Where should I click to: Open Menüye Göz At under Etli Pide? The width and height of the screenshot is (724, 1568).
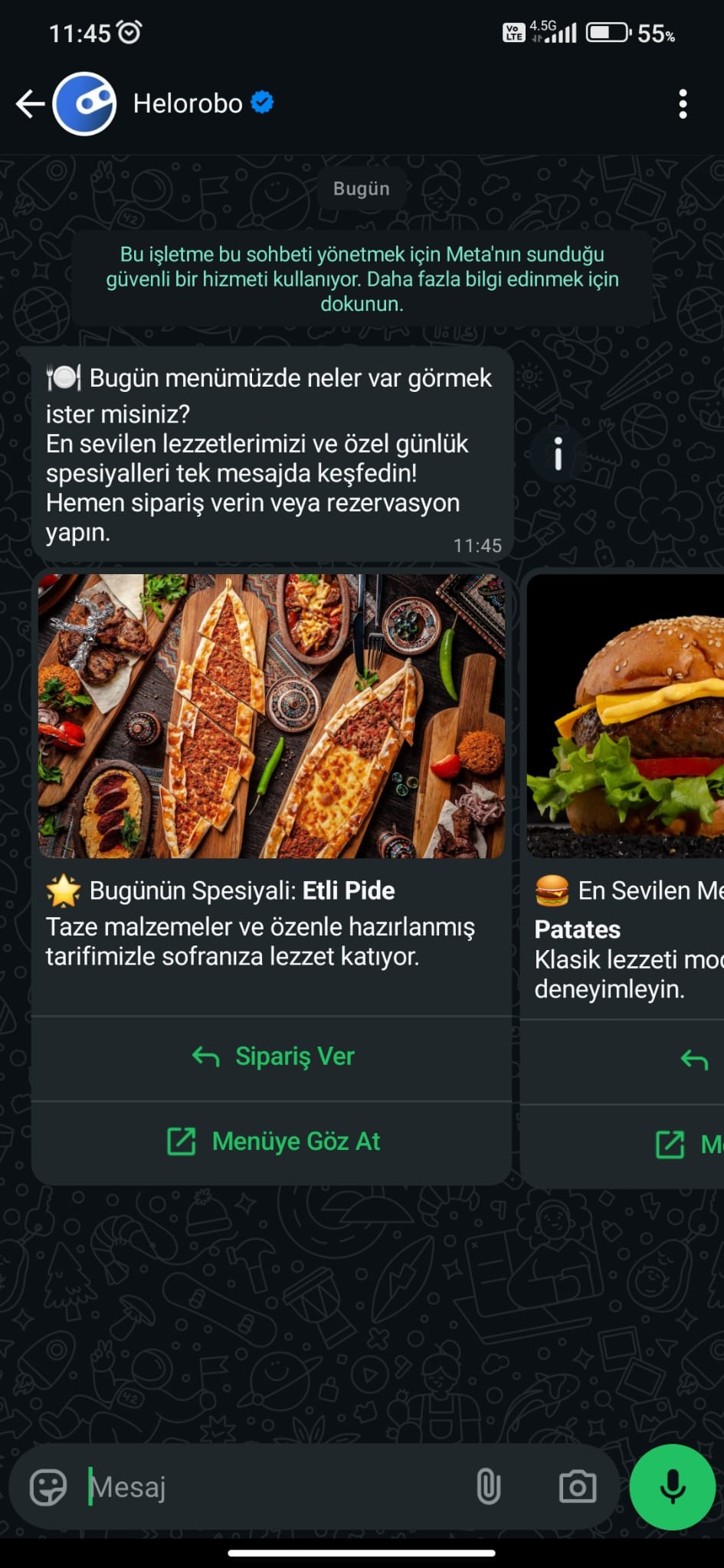click(x=273, y=1142)
